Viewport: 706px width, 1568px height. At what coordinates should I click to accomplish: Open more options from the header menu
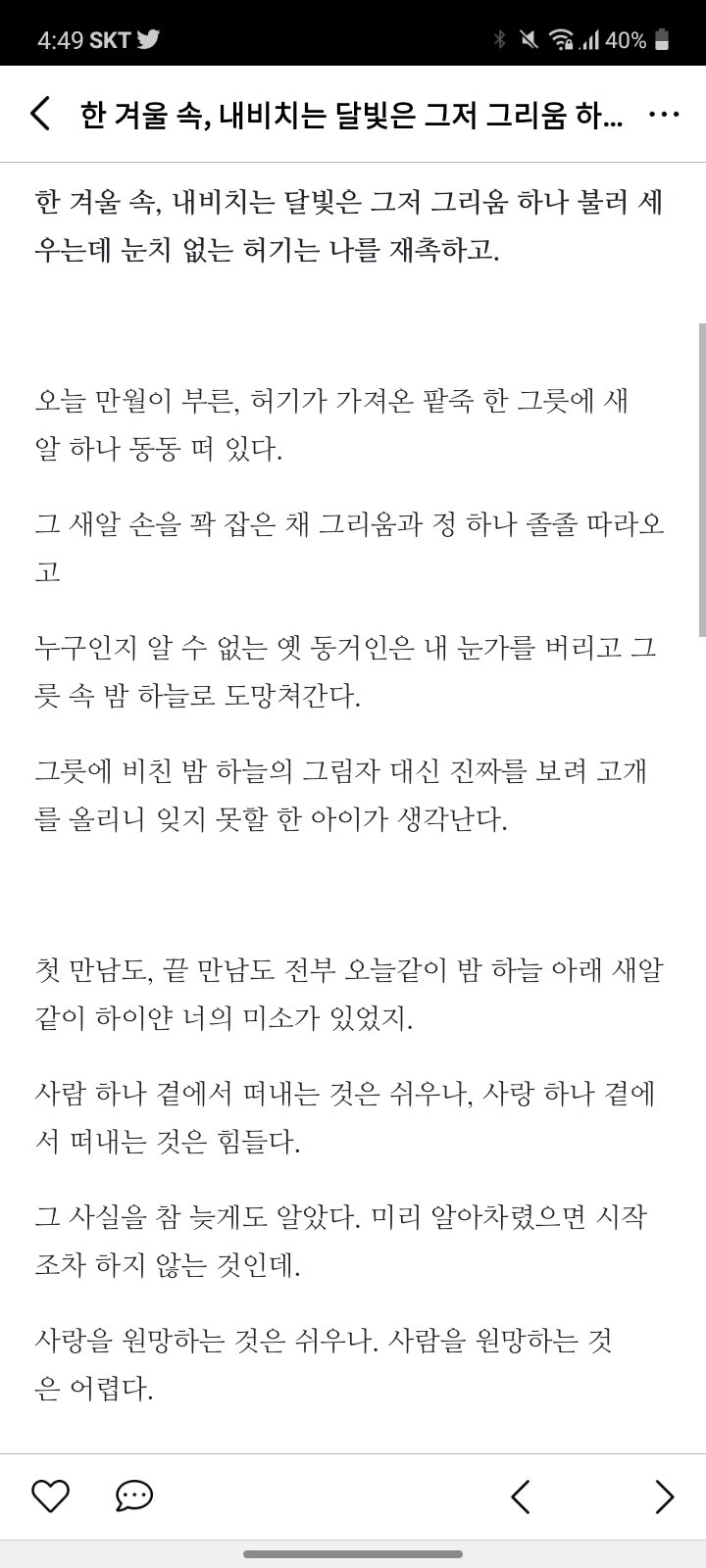pos(665,114)
